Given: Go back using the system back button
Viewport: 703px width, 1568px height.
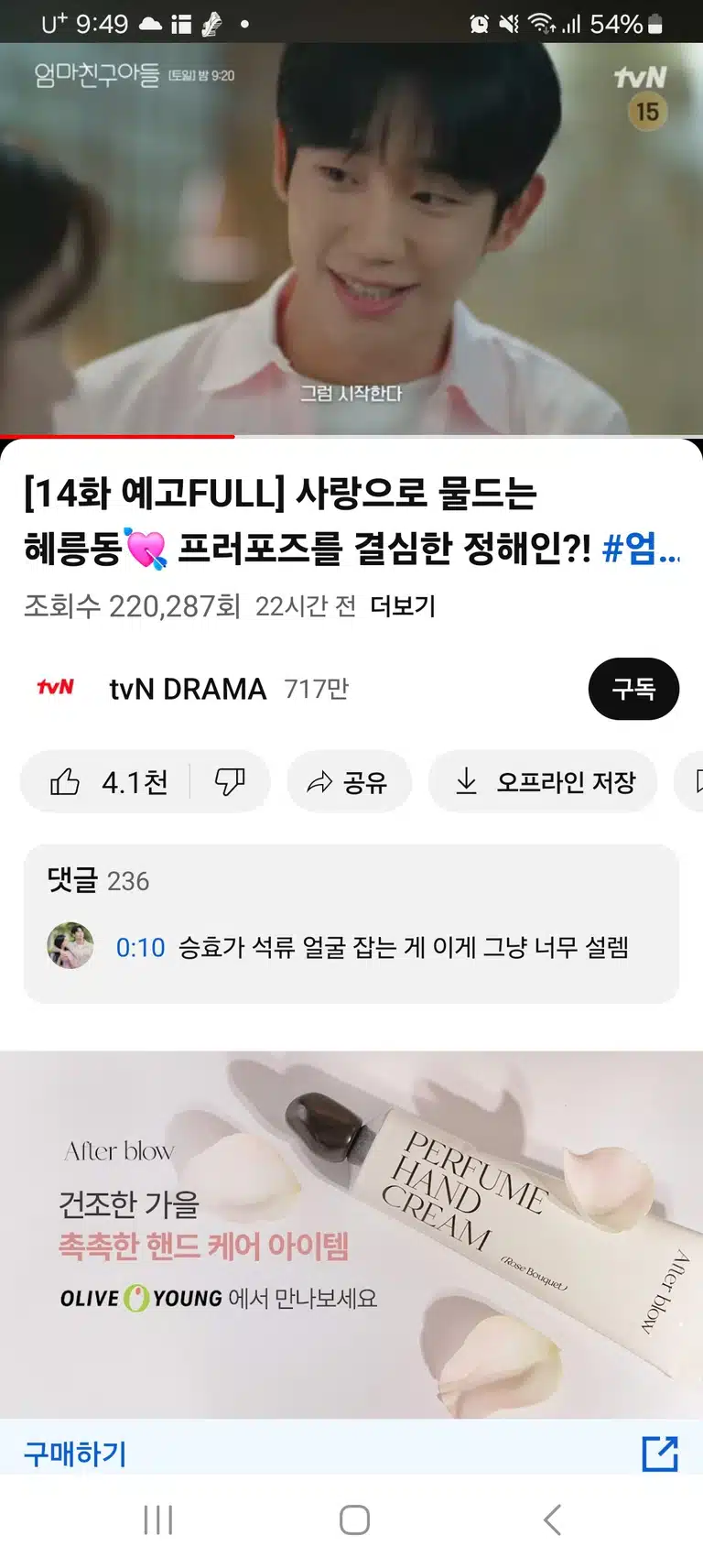Looking at the screenshot, I should click(x=552, y=1520).
